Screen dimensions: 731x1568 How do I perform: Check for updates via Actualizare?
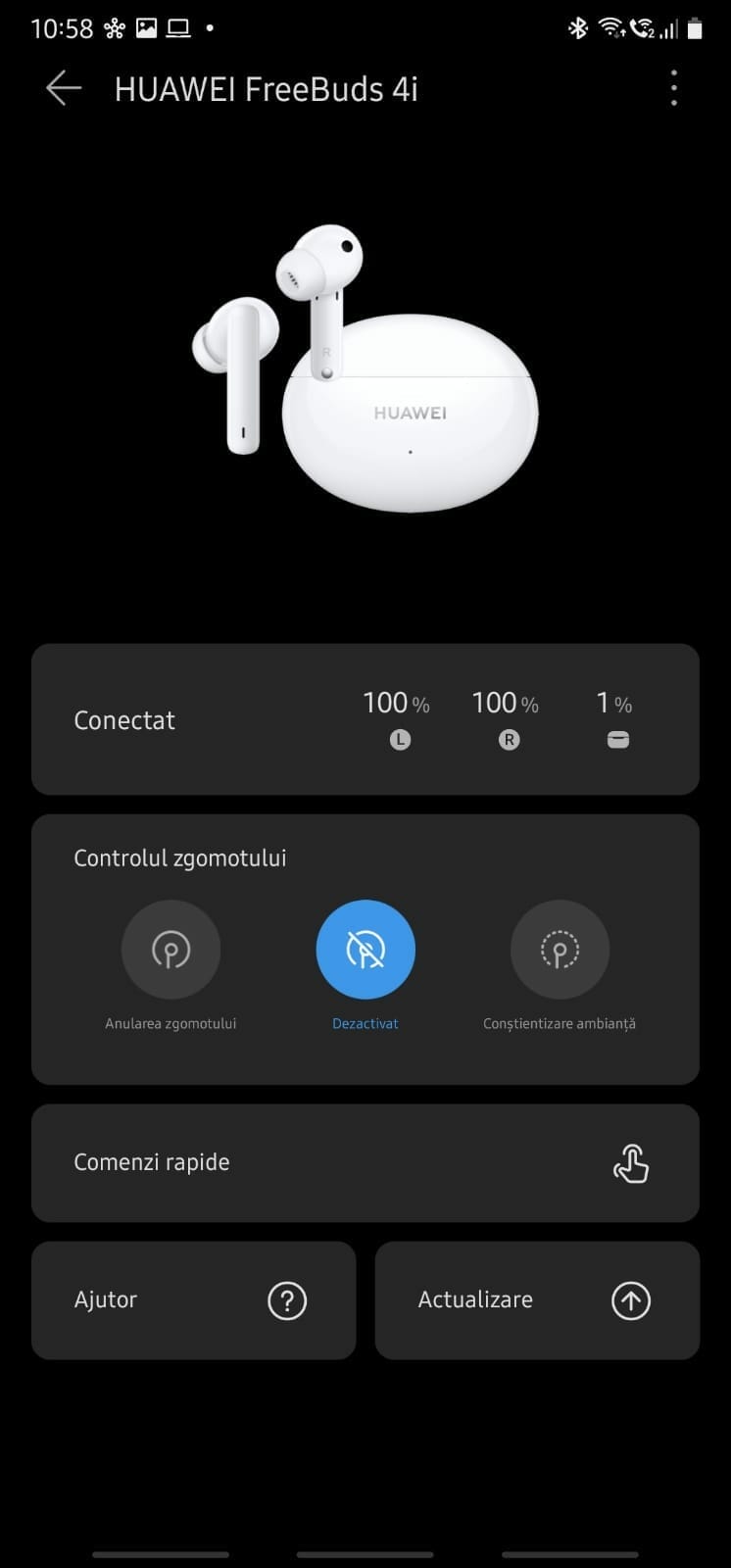tap(537, 1300)
